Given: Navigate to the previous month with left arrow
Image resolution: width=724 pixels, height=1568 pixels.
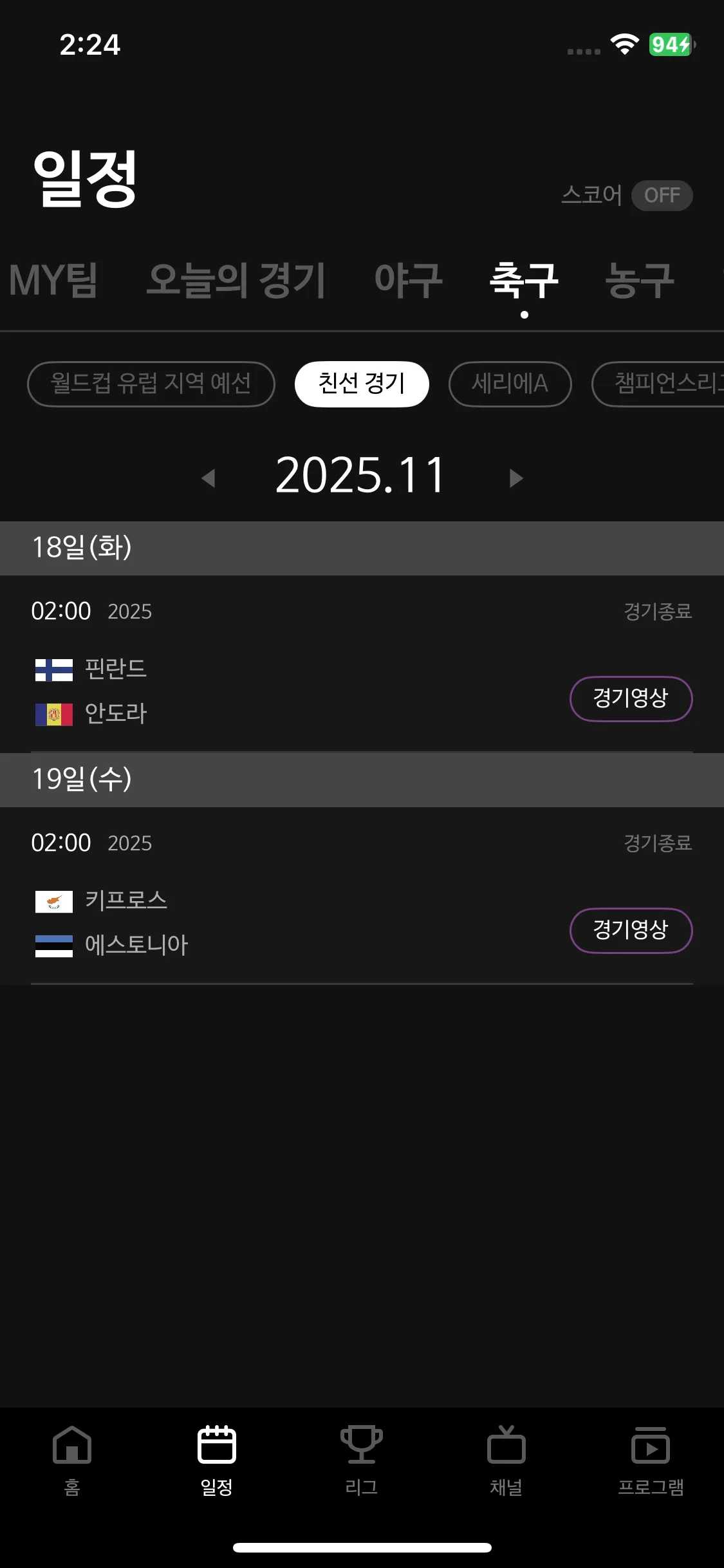Looking at the screenshot, I should (x=209, y=478).
